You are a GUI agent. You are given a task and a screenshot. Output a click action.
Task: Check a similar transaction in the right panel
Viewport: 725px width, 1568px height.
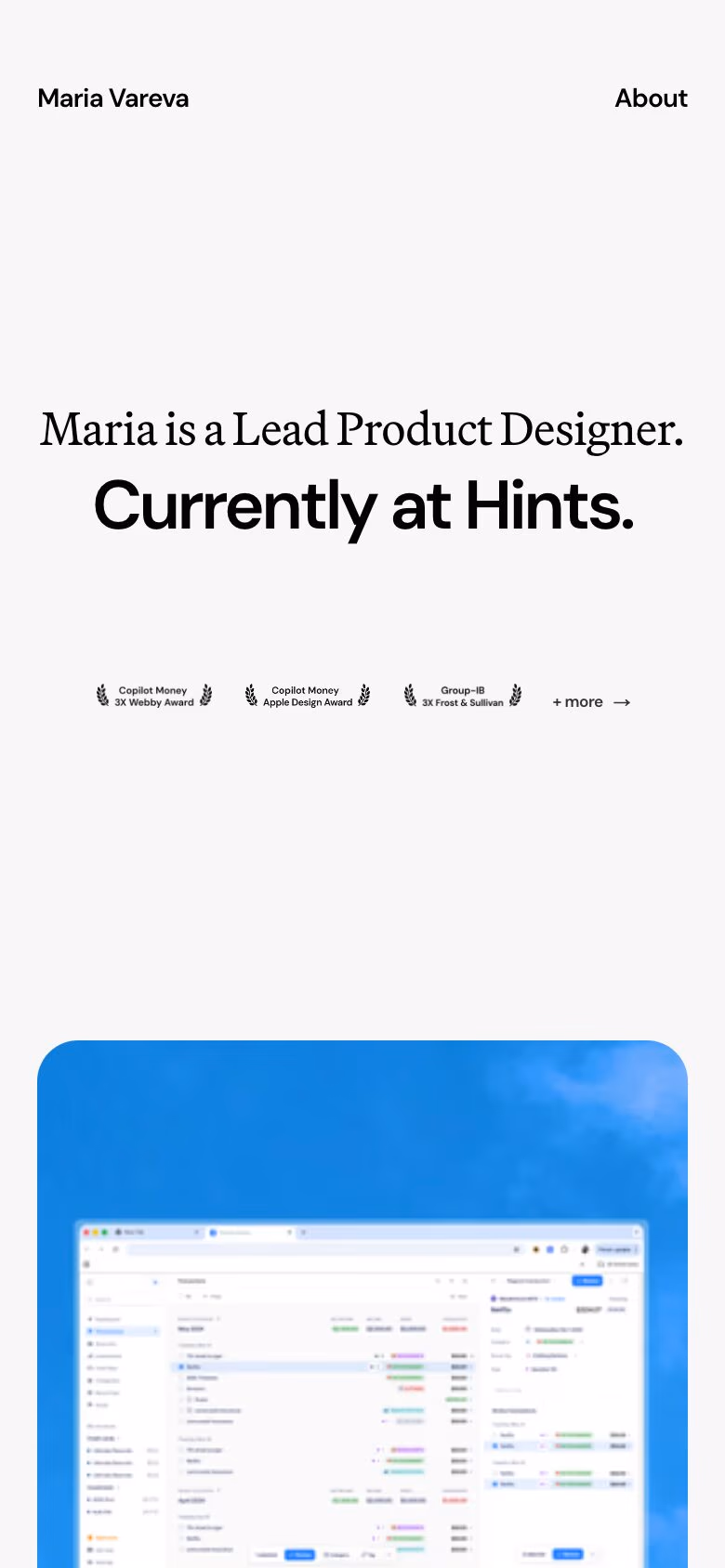495,1435
